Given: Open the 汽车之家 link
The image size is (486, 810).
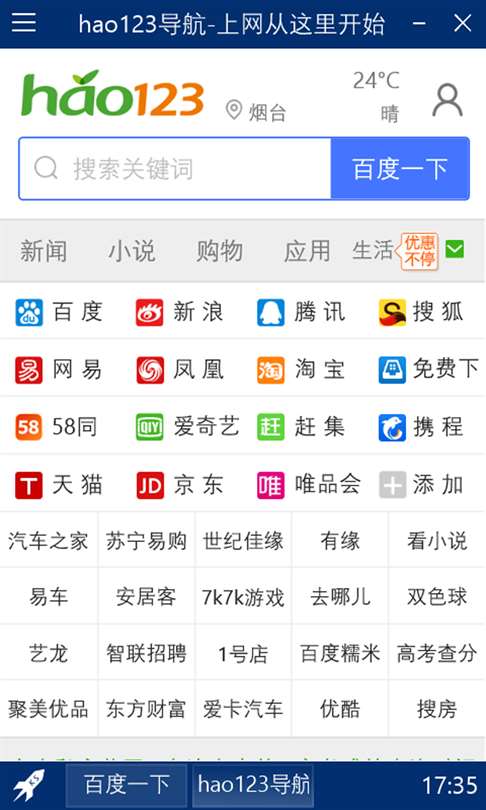Looking at the screenshot, I should [x=49, y=541].
